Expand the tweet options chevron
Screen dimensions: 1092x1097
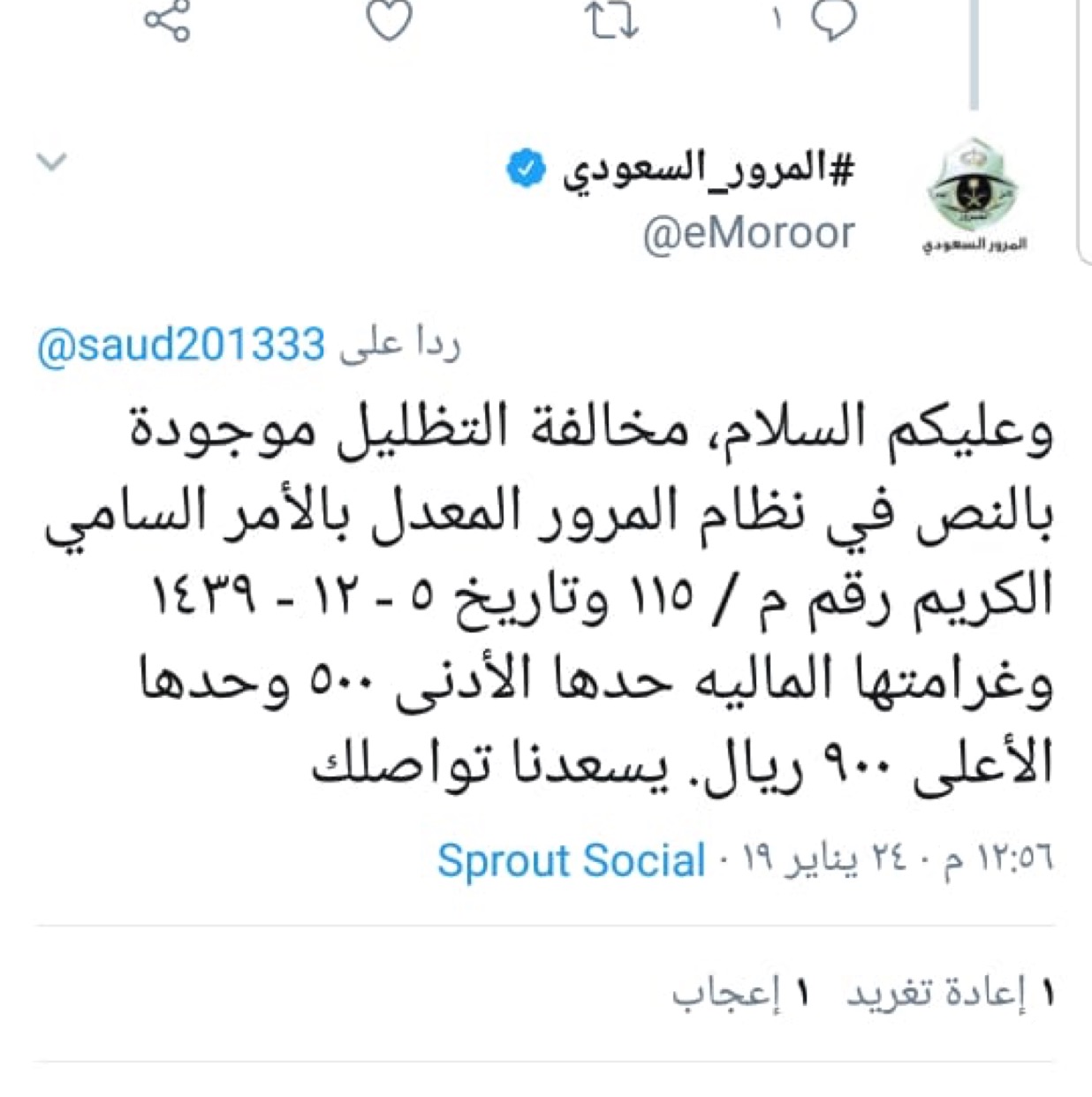point(51,162)
